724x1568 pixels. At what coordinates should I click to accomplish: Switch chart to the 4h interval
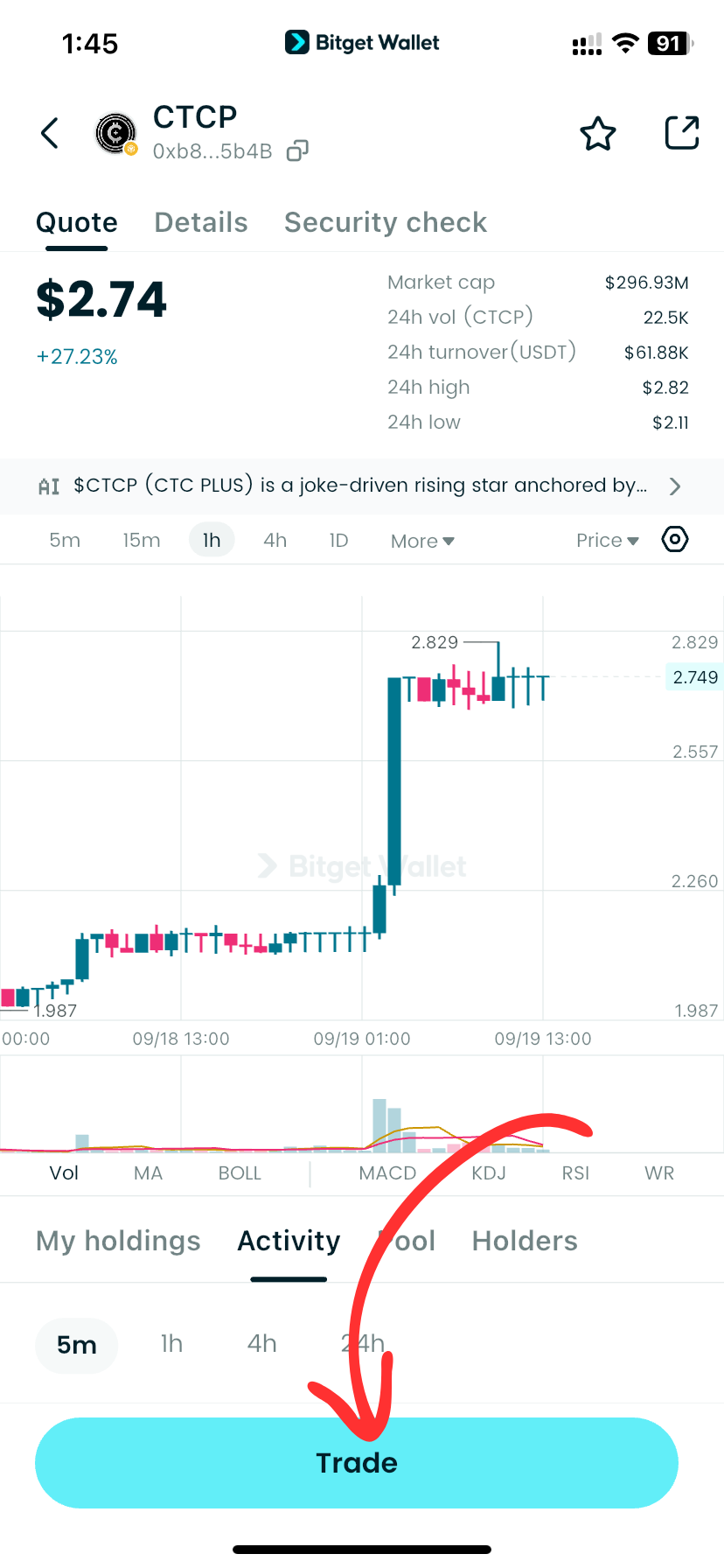click(275, 540)
